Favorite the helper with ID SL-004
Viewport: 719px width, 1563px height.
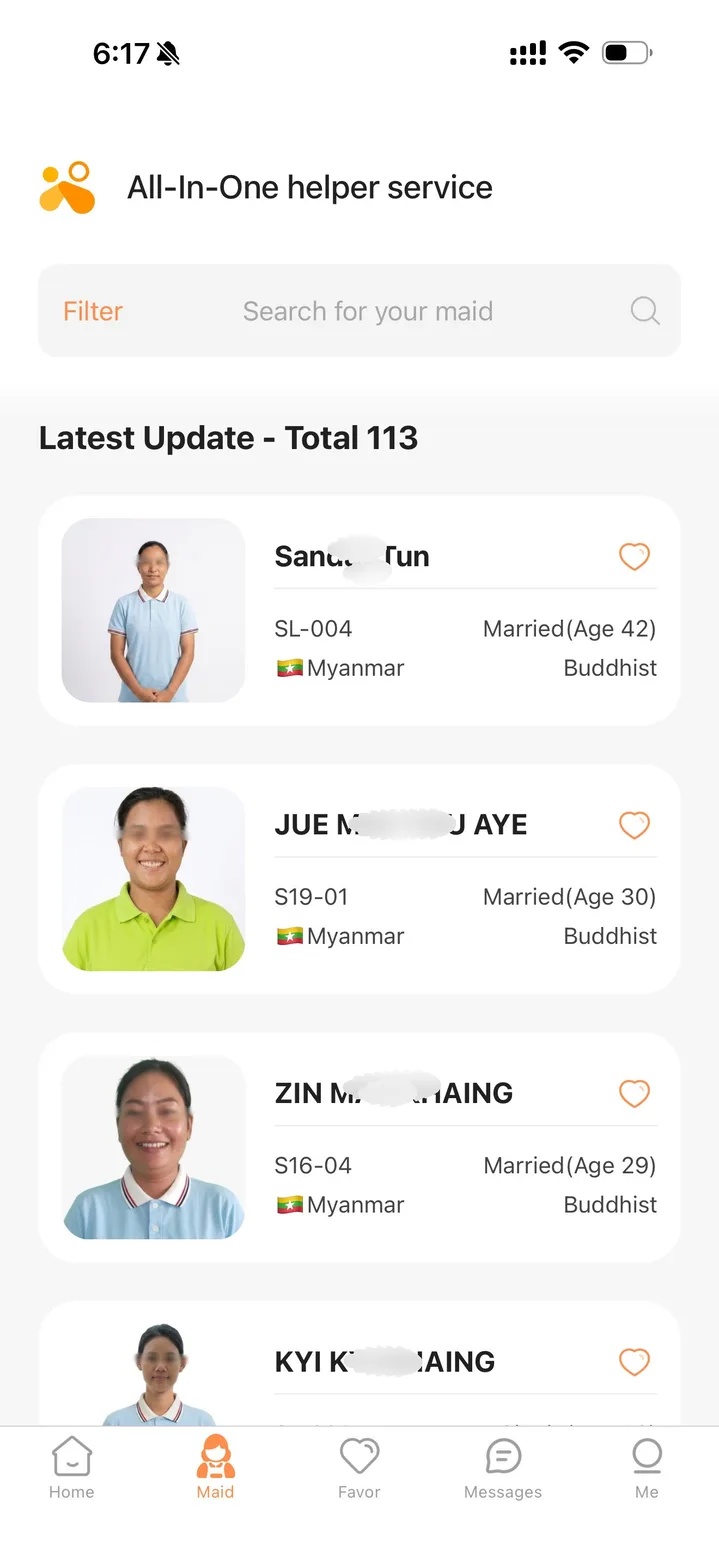[634, 556]
